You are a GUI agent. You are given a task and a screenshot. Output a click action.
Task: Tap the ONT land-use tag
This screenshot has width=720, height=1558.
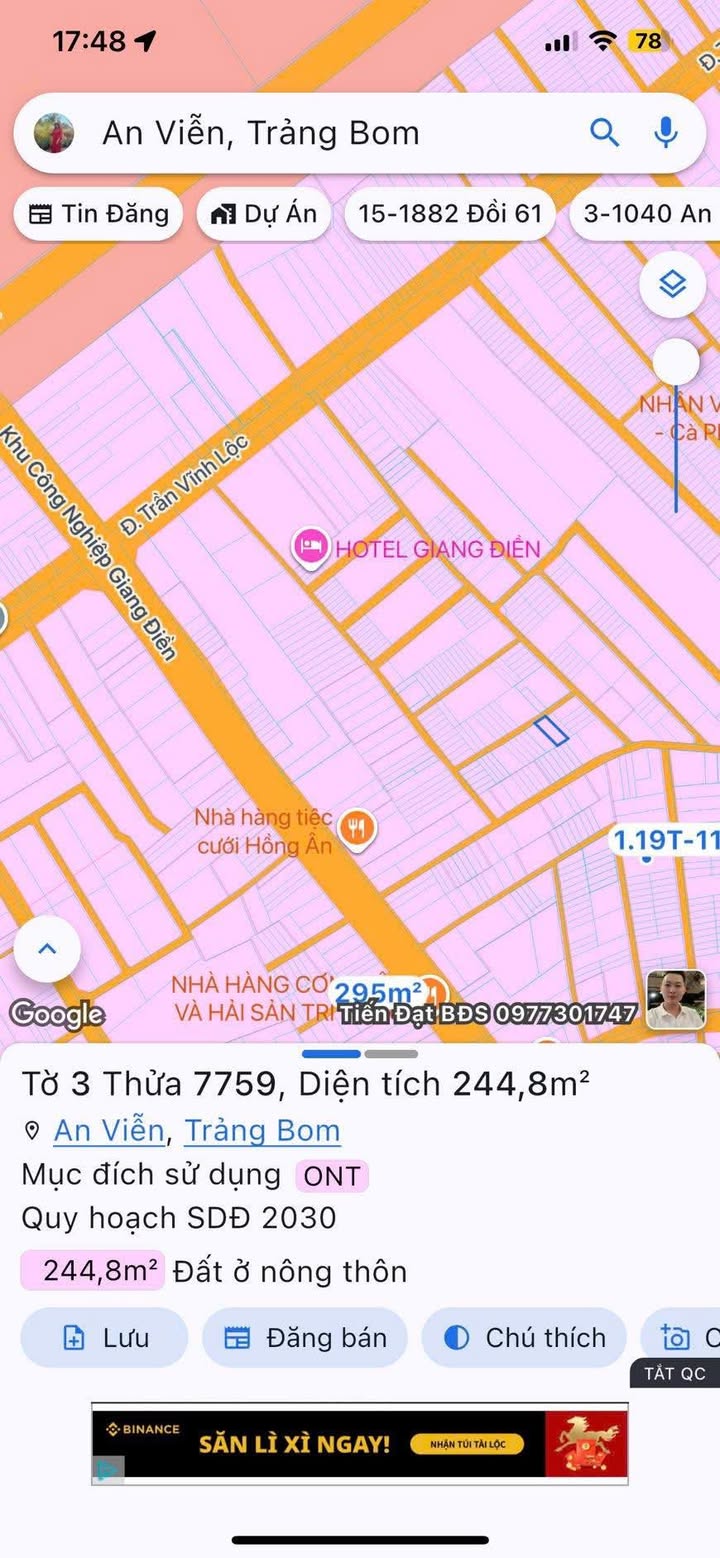(331, 1176)
